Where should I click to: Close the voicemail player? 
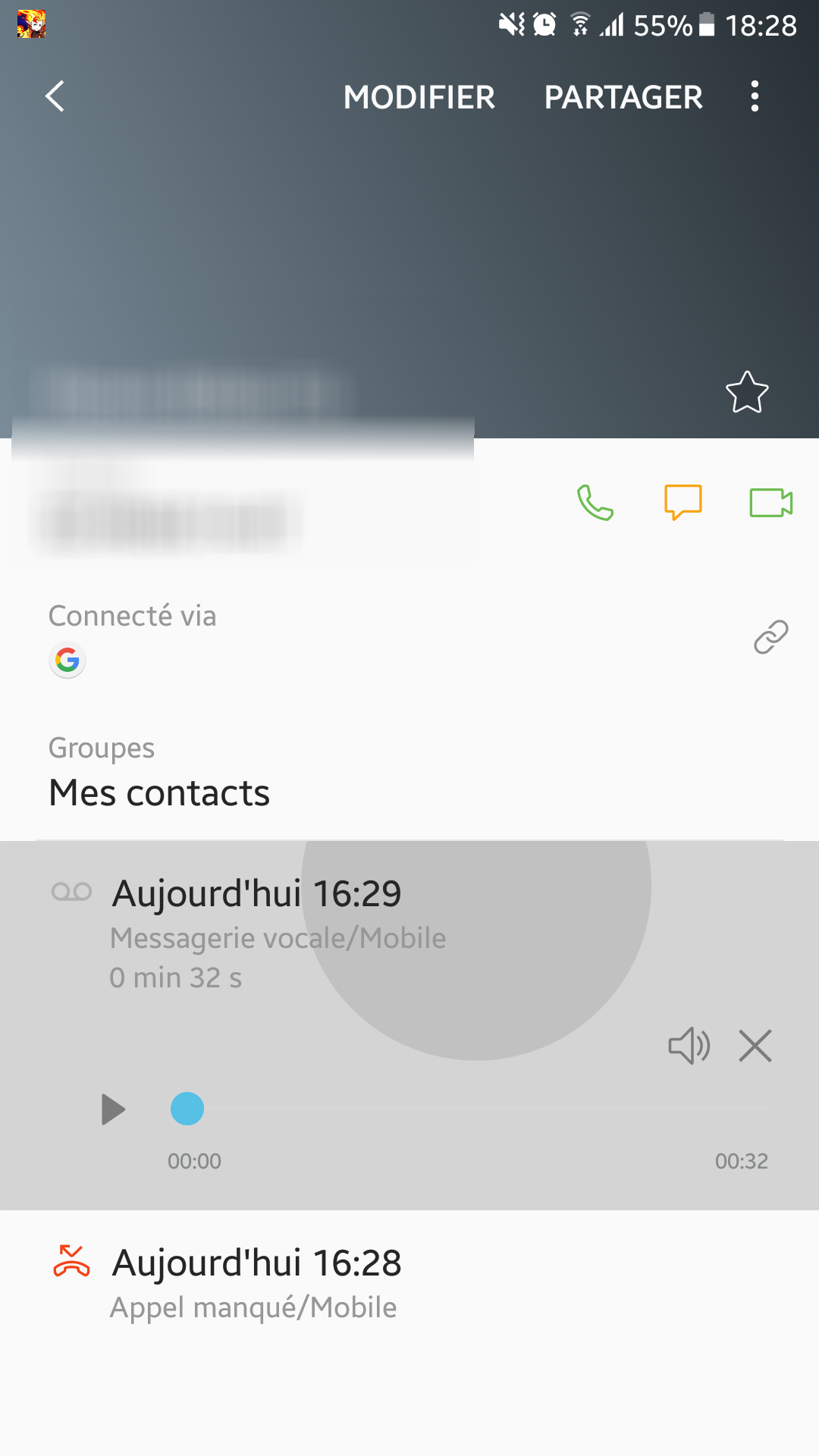click(755, 1046)
